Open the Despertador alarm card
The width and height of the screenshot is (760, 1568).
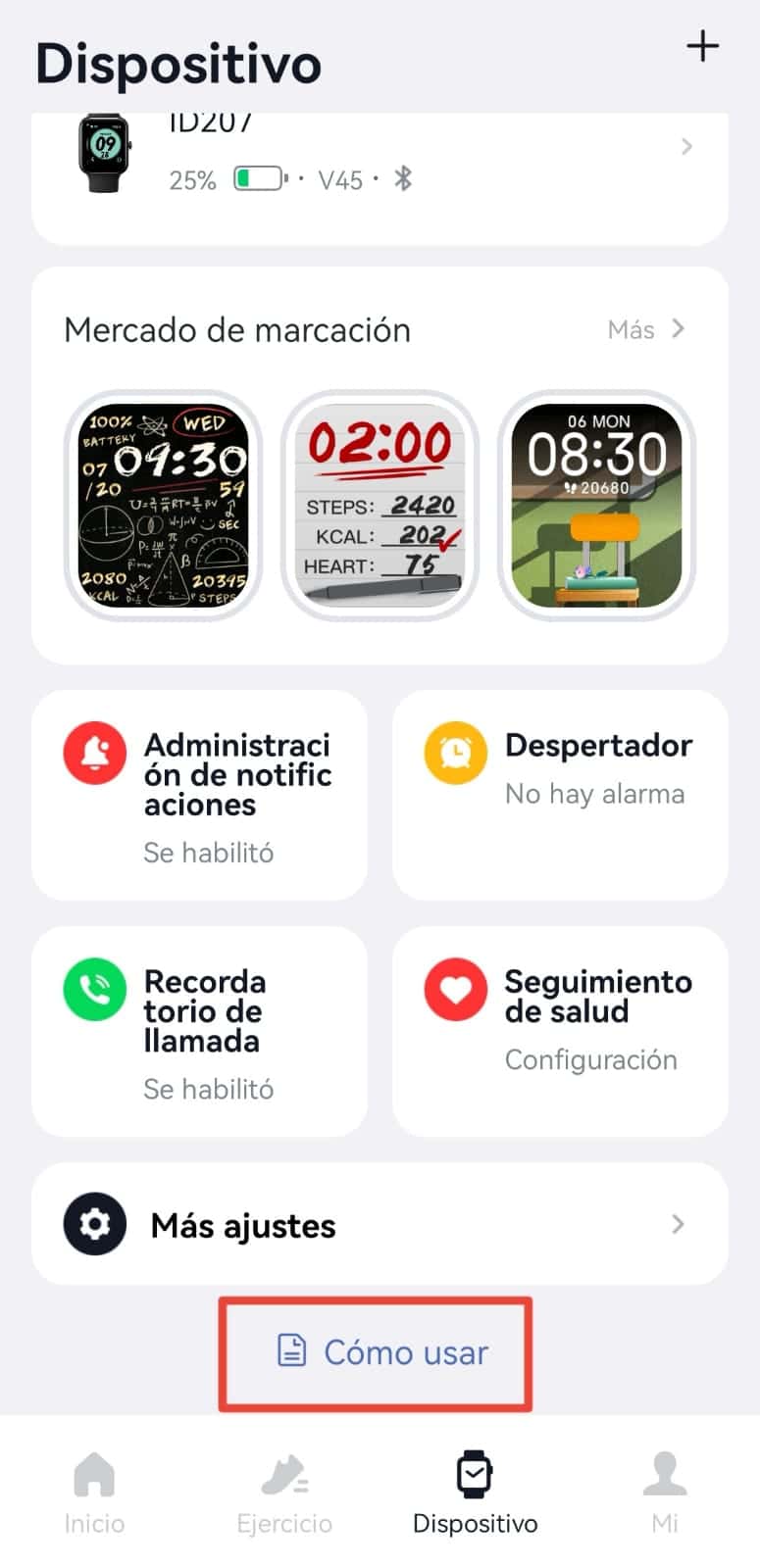560,795
